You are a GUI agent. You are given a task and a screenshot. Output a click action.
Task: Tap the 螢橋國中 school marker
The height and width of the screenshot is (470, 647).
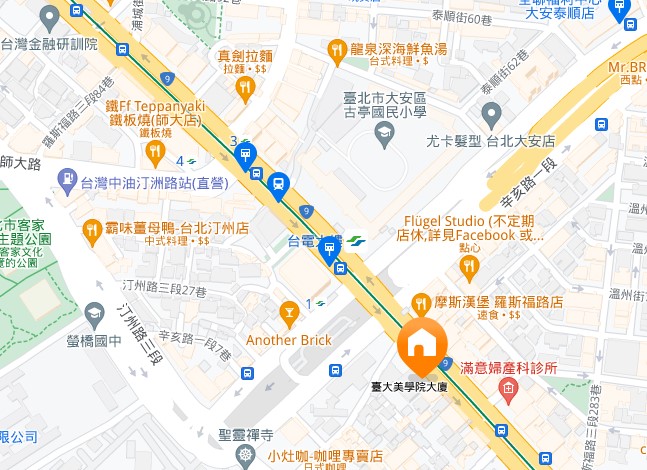pyautogui.click(x=95, y=314)
